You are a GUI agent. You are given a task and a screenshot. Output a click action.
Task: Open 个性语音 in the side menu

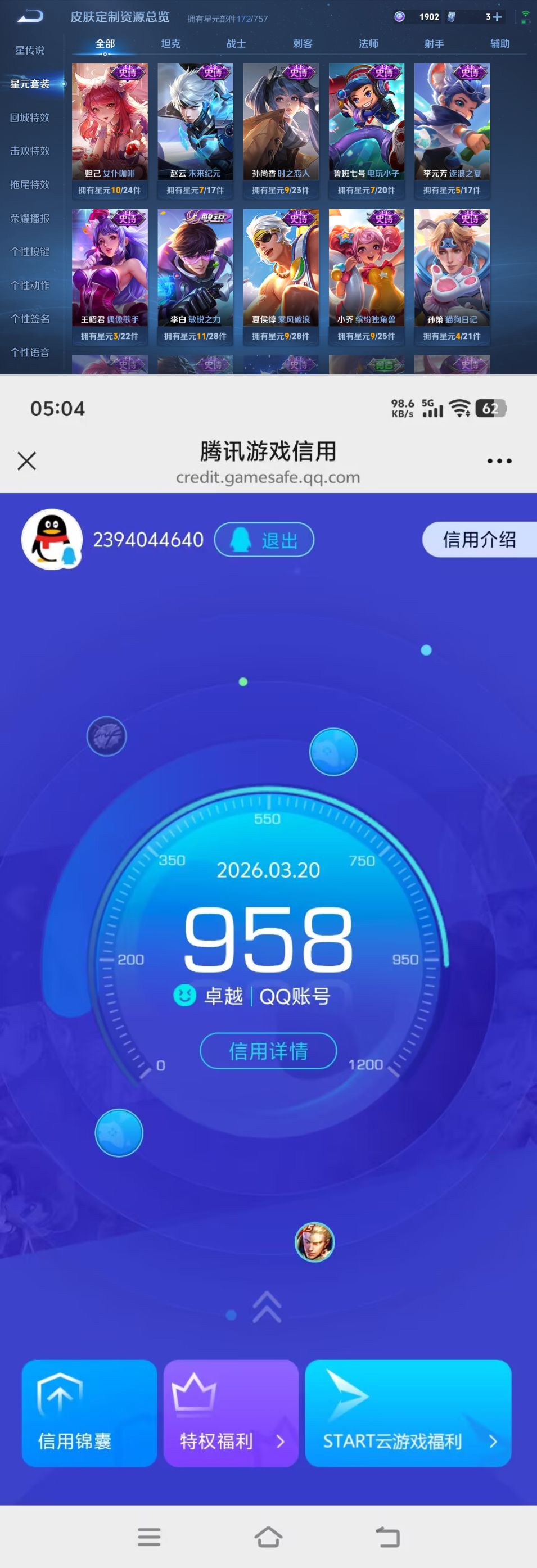[x=30, y=353]
